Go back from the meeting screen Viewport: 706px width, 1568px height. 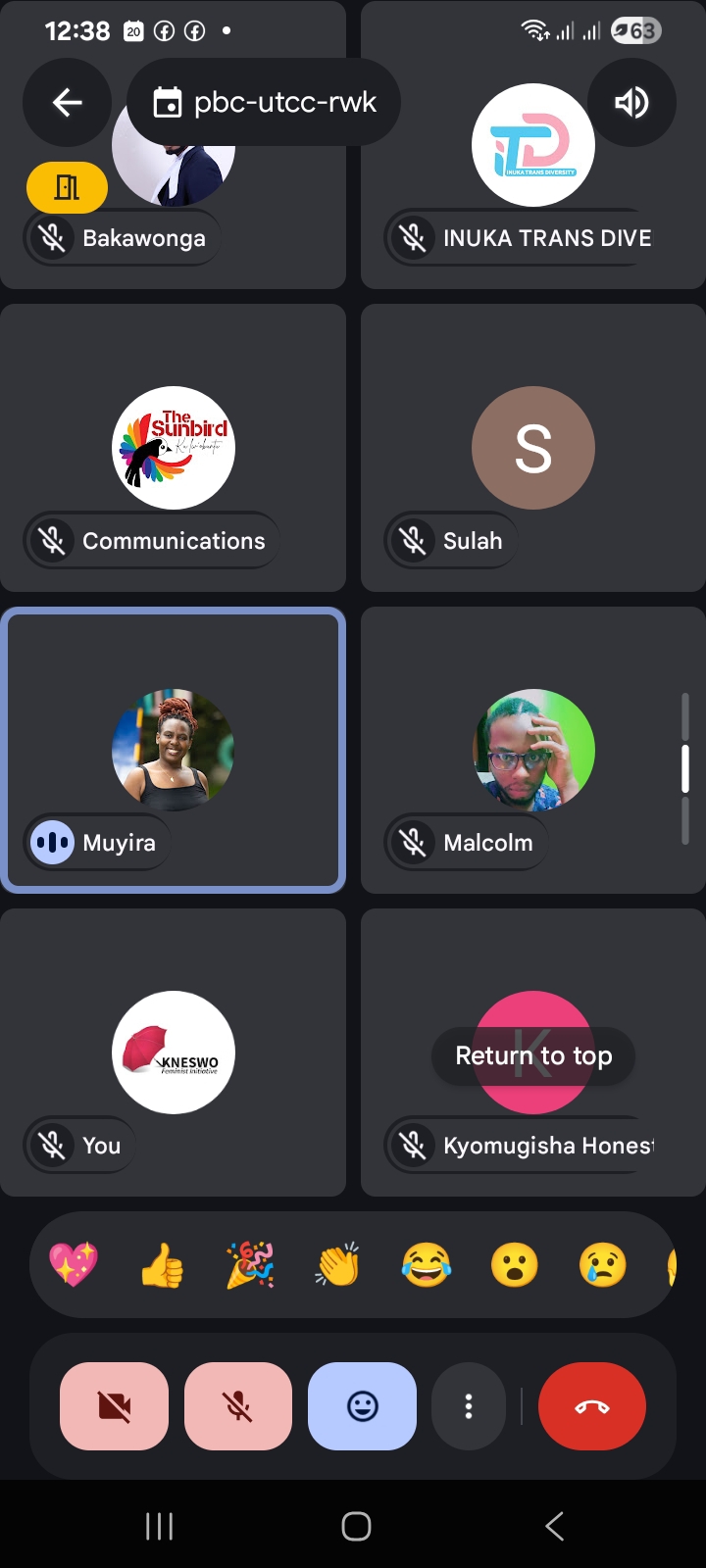point(67,103)
